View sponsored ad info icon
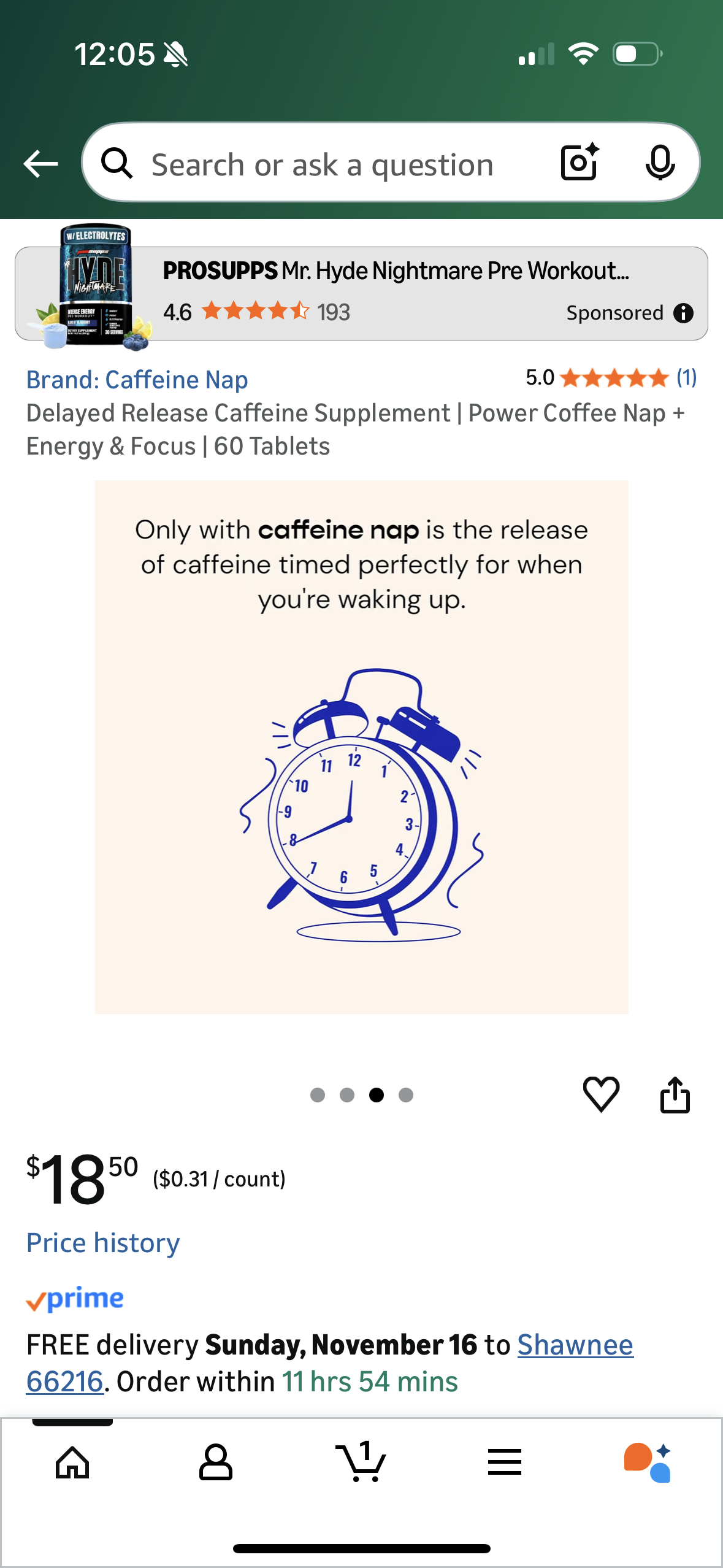The image size is (723, 1568). point(683,313)
